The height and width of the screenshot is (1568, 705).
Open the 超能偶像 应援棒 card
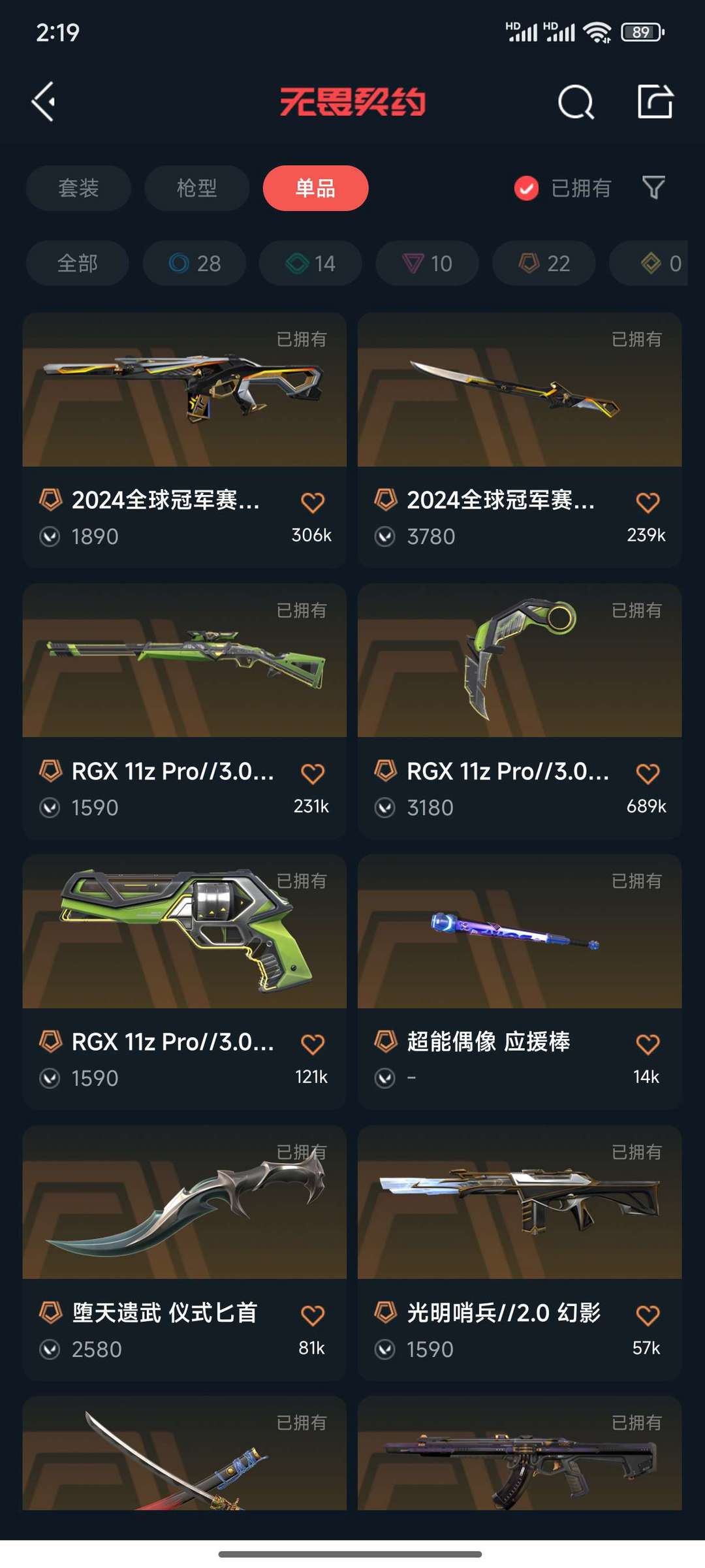click(x=520, y=982)
